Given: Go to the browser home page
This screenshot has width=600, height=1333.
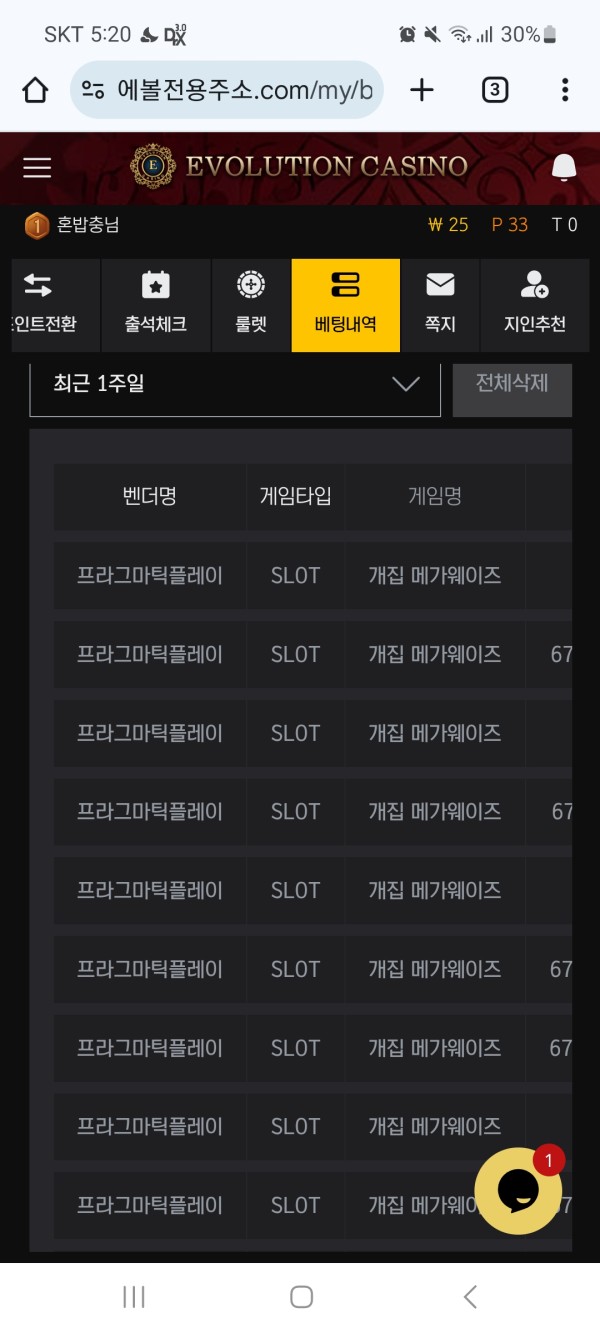Looking at the screenshot, I should (35, 90).
